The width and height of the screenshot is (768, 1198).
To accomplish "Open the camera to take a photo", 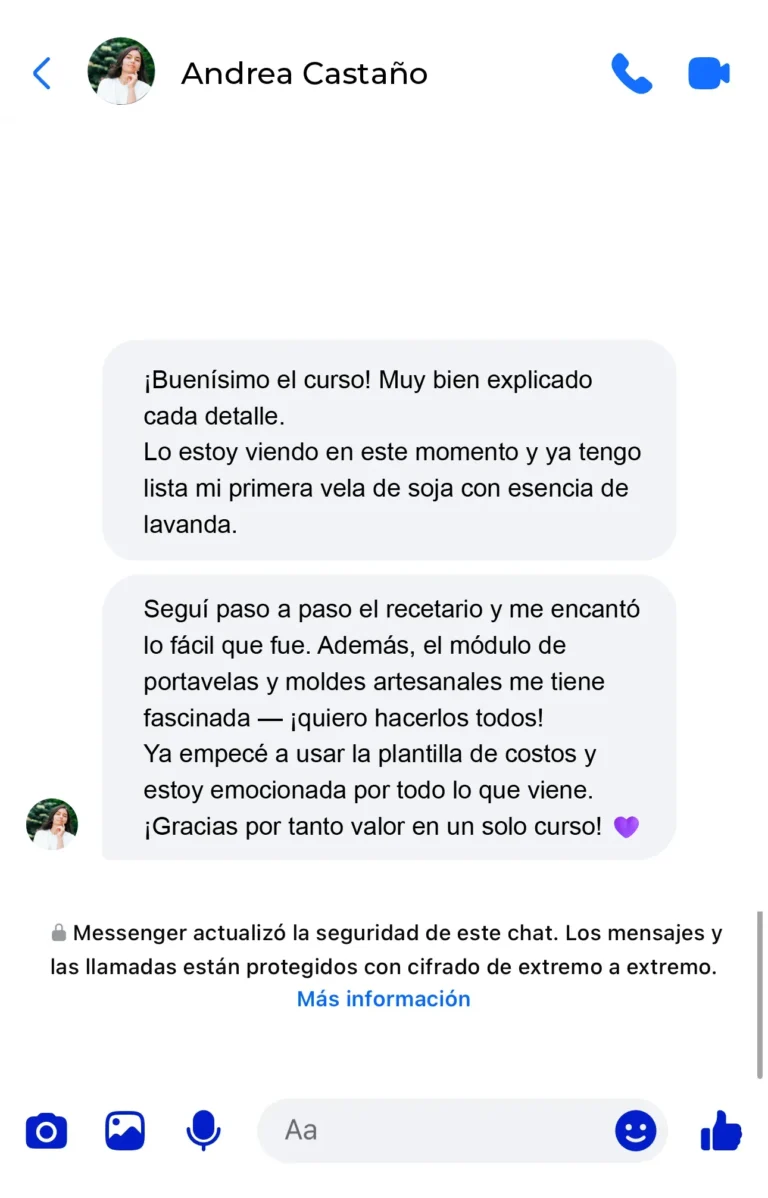I will coord(46,1131).
